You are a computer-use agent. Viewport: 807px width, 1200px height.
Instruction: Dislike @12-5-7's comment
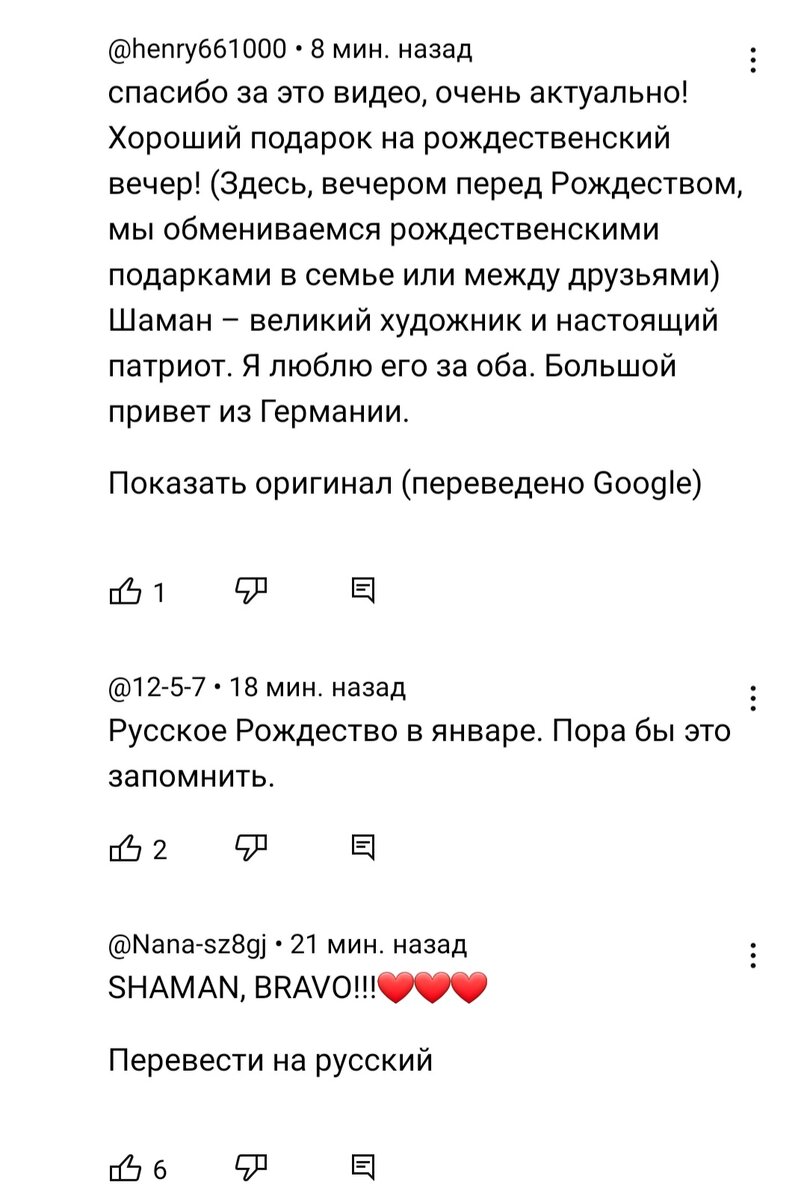click(x=251, y=848)
